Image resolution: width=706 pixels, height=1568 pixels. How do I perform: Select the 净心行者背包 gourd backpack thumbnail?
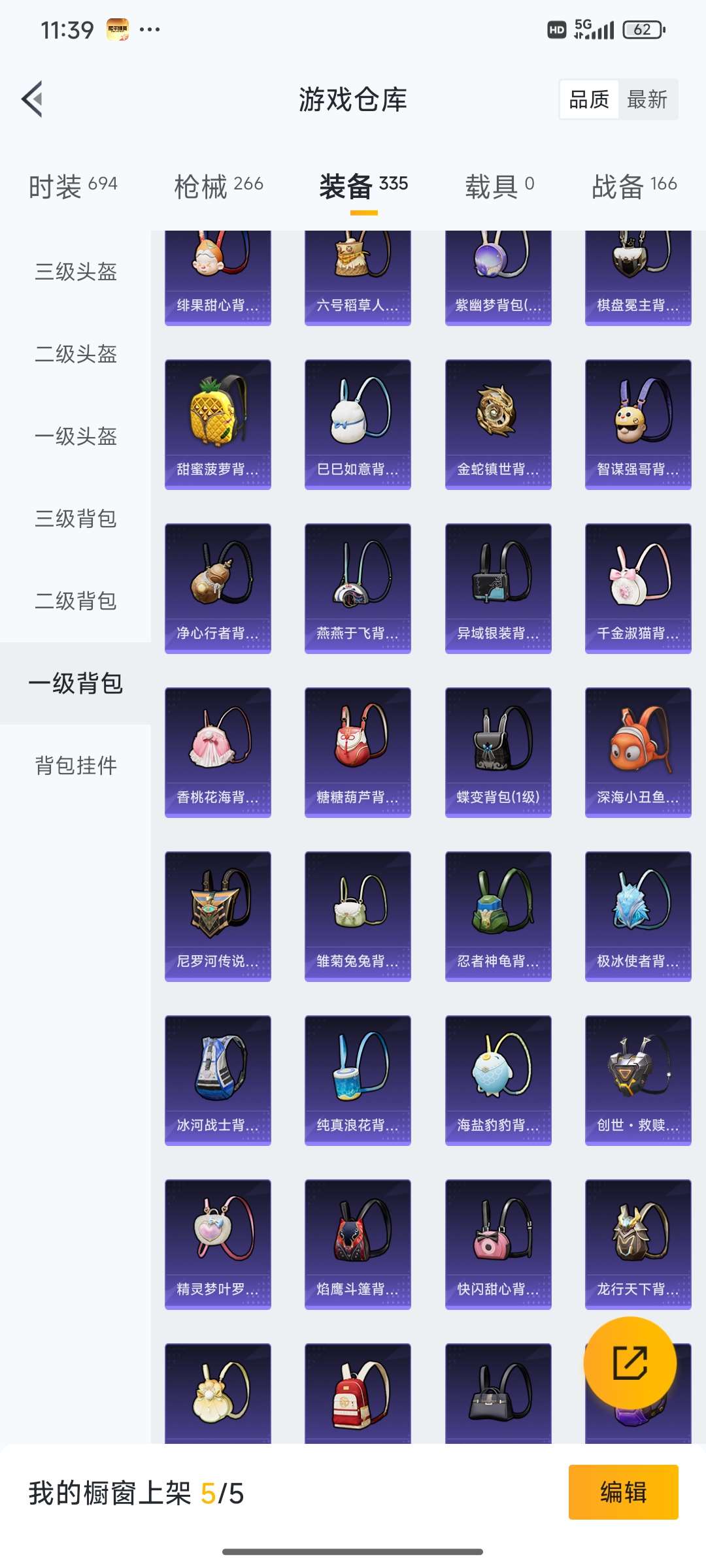(x=217, y=586)
